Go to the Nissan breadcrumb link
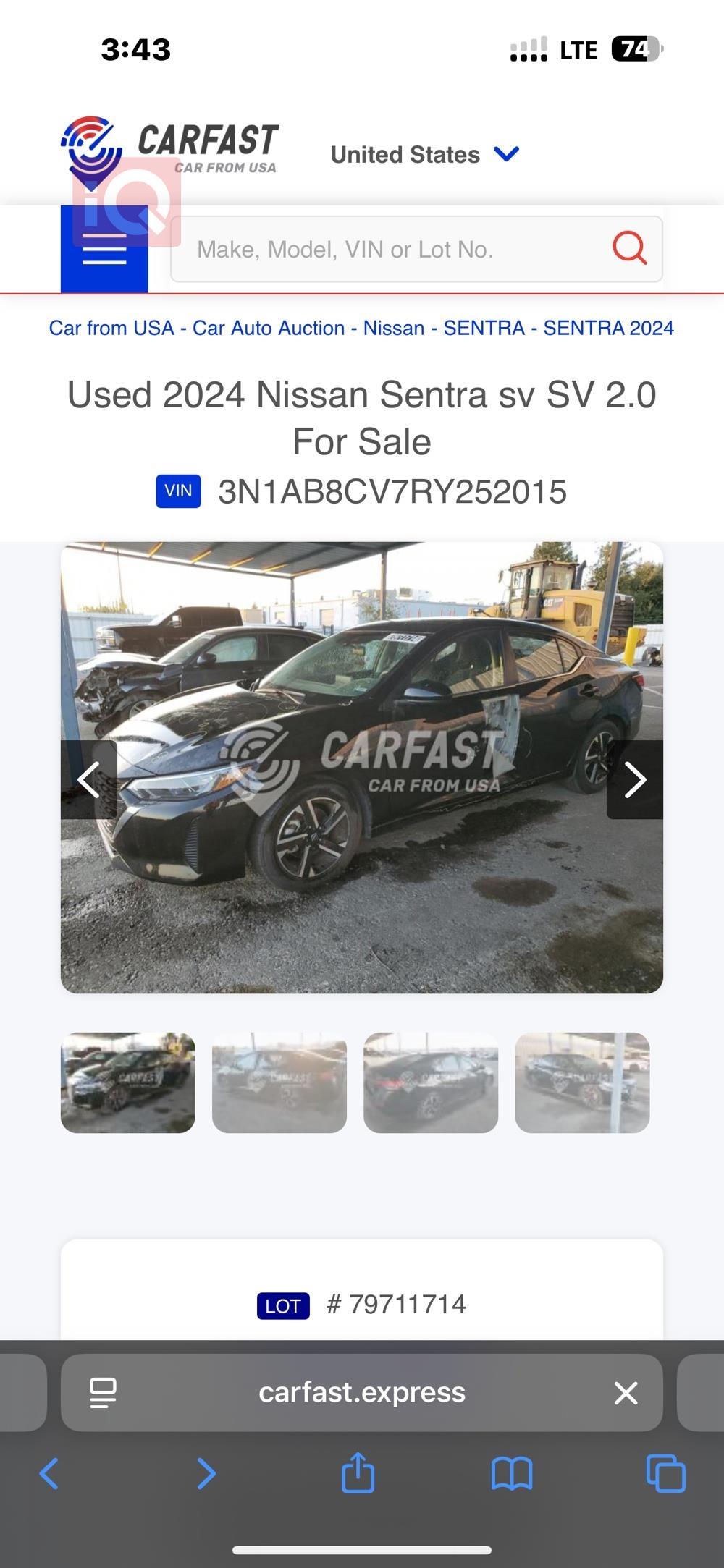The width and height of the screenshot is (724, 1568). pyautogui.click(x=393, y=328)
